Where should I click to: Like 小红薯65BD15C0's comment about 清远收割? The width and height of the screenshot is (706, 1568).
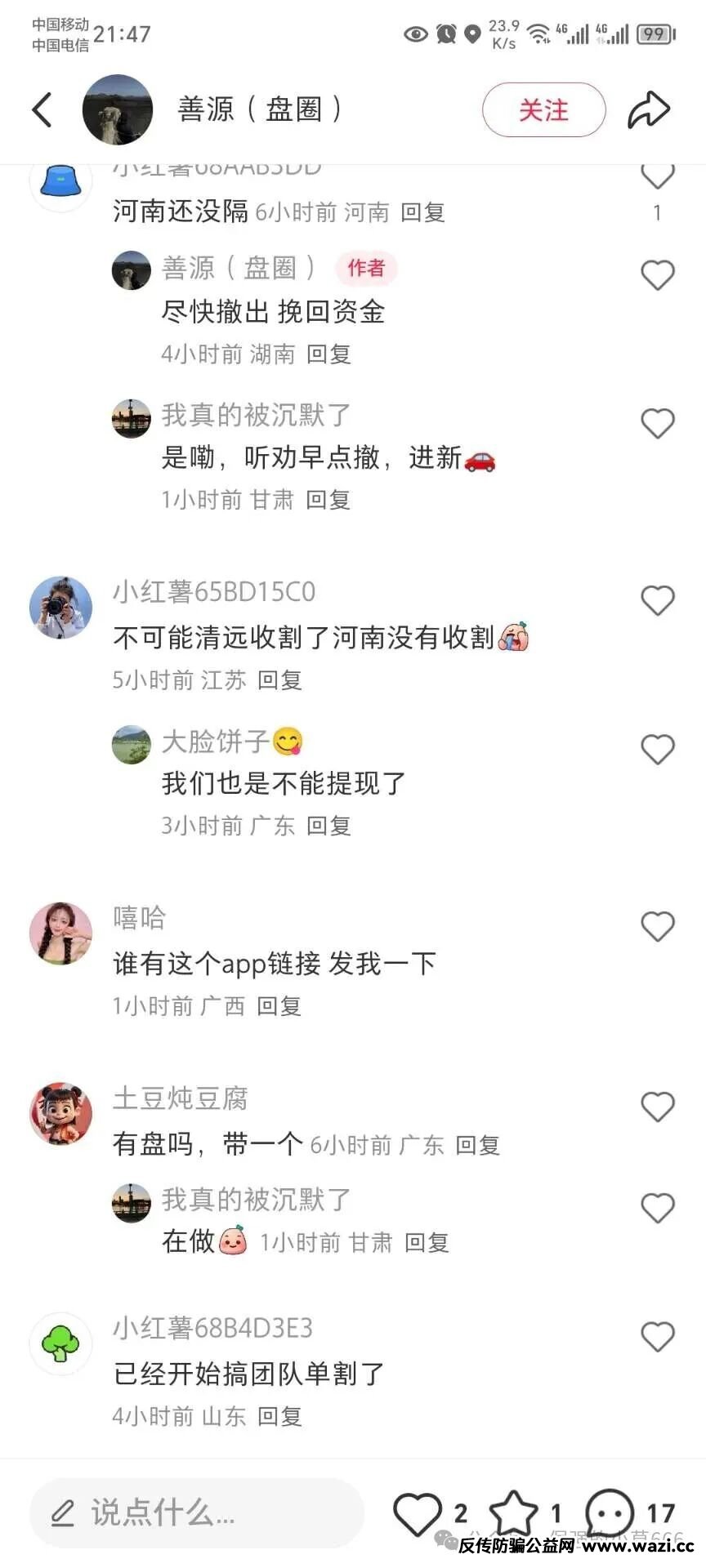pos(657,600)
